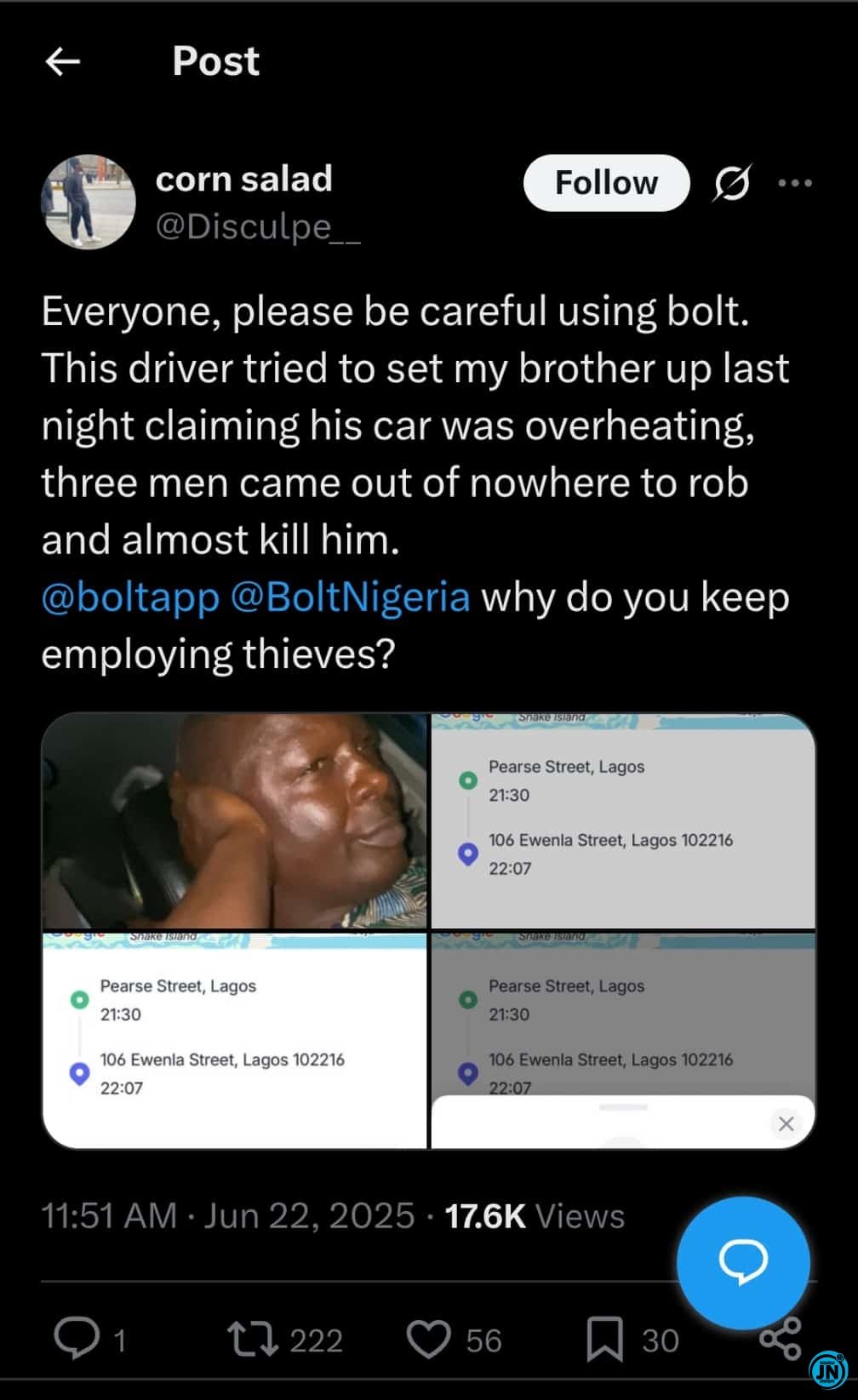858x1400 pixels.
Task: Share this post
Action: pos(781,1339)
